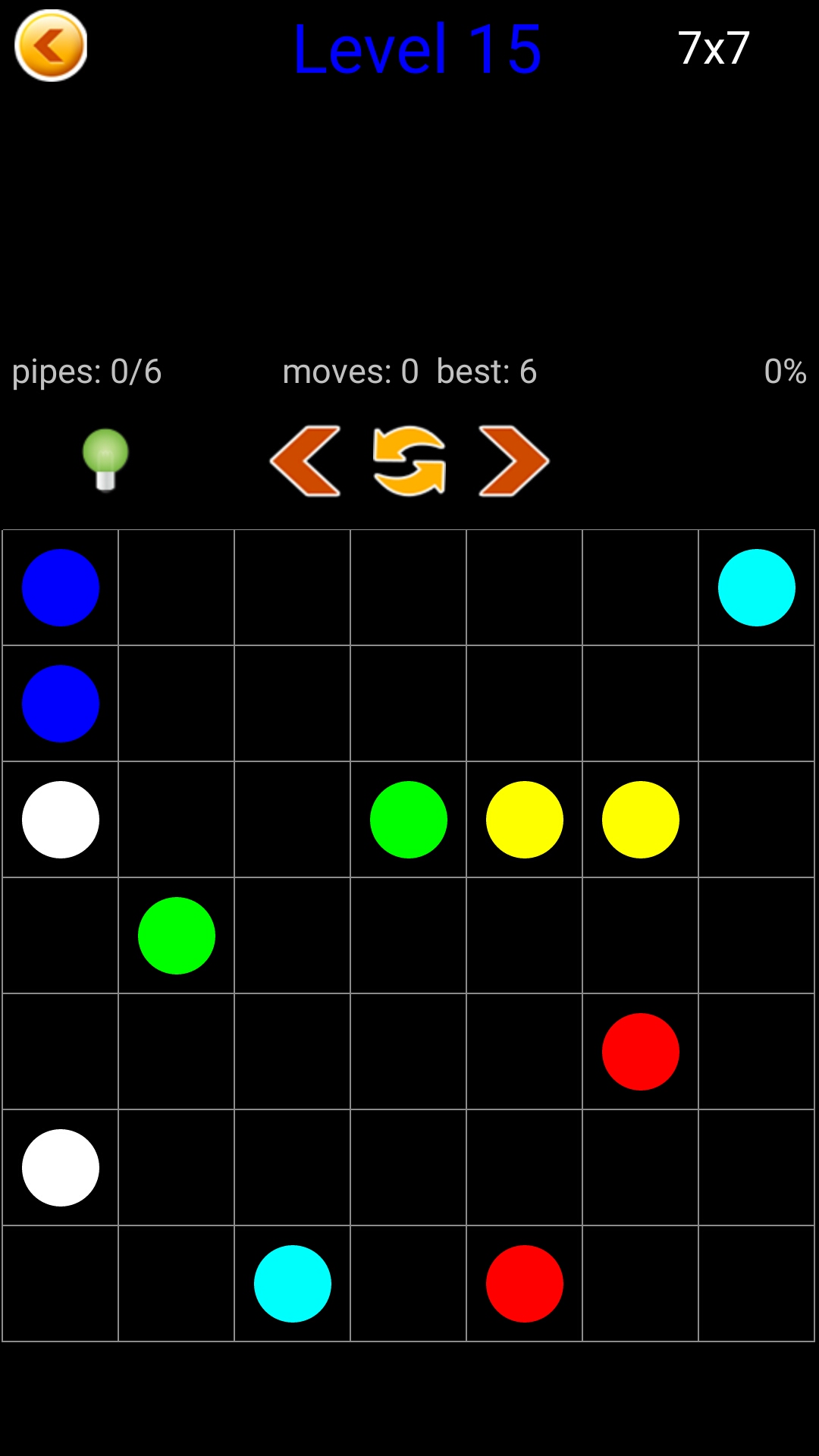Viewport: 819px width, 1456px height.
Task: Tap the cyan dot in the top-right corner
Action: tap(756, 588)
